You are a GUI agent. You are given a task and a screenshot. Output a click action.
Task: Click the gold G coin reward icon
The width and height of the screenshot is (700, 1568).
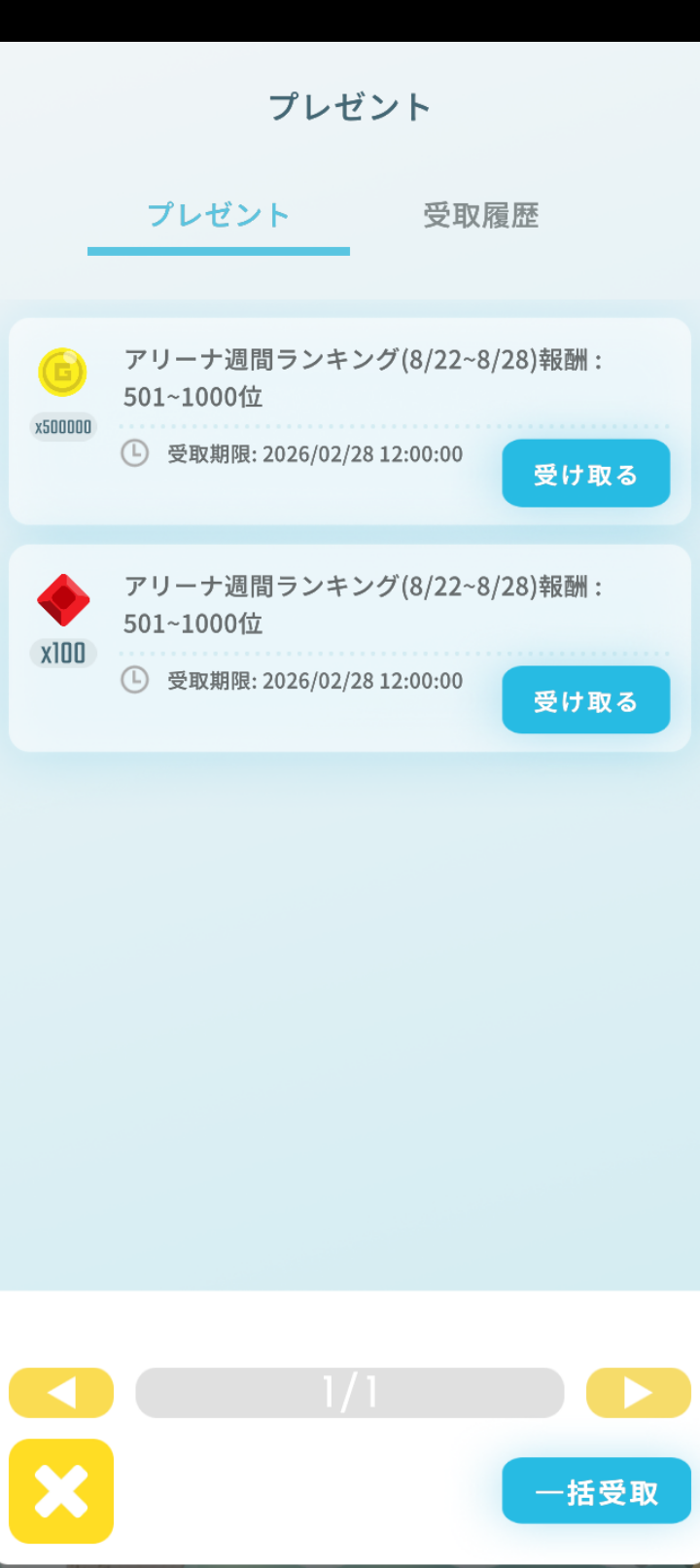tap(61, 373)
